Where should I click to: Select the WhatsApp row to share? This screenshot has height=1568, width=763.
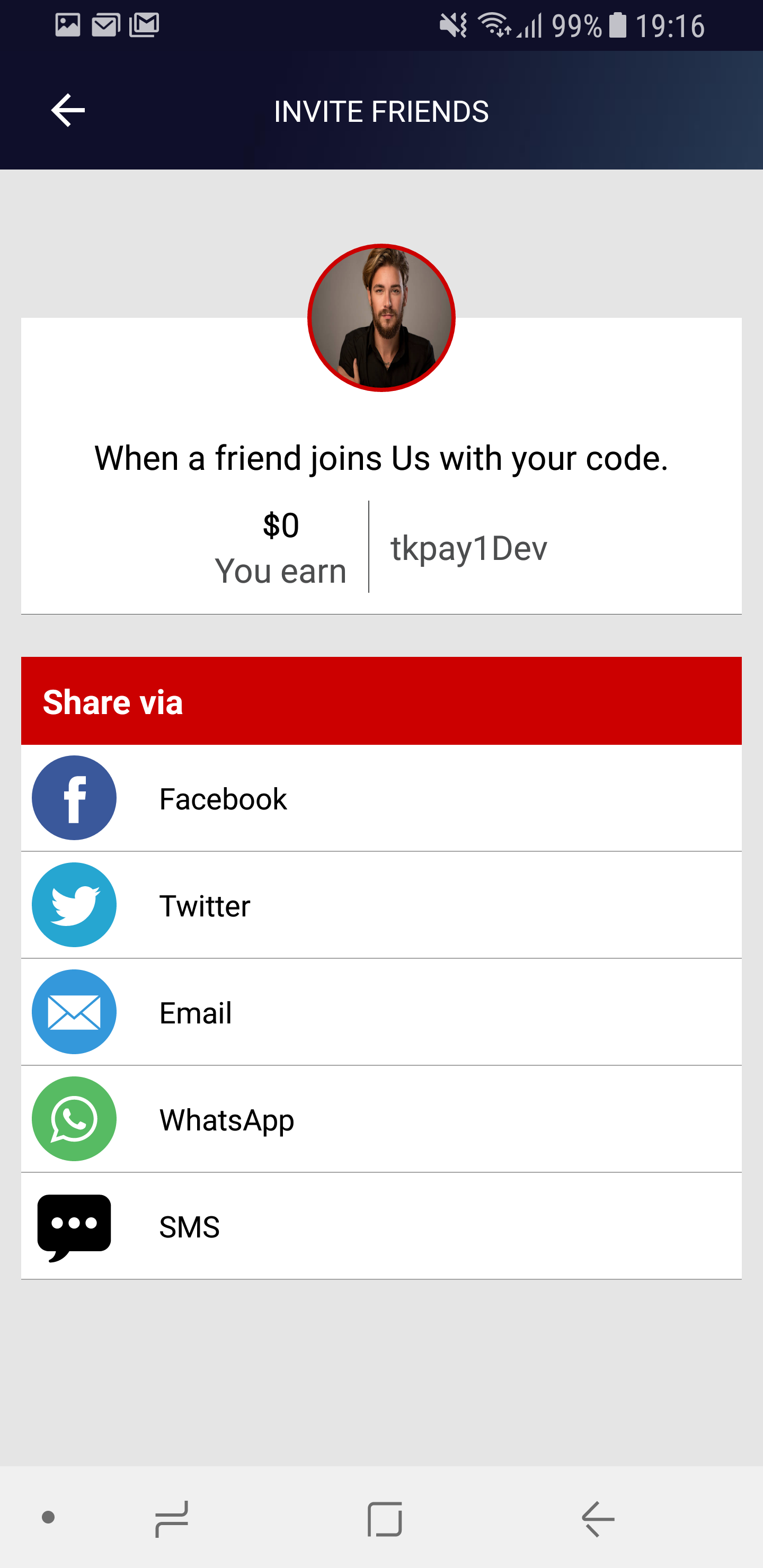coord(381,1119)
